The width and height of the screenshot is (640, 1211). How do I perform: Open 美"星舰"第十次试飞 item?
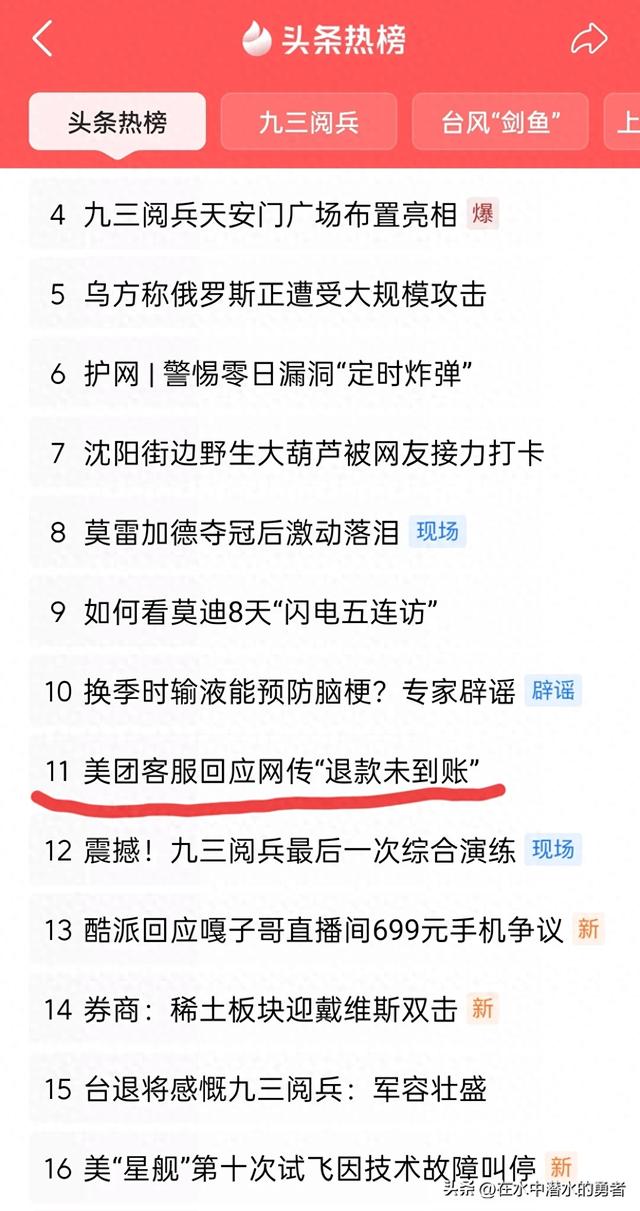(x=310, y=1168)
